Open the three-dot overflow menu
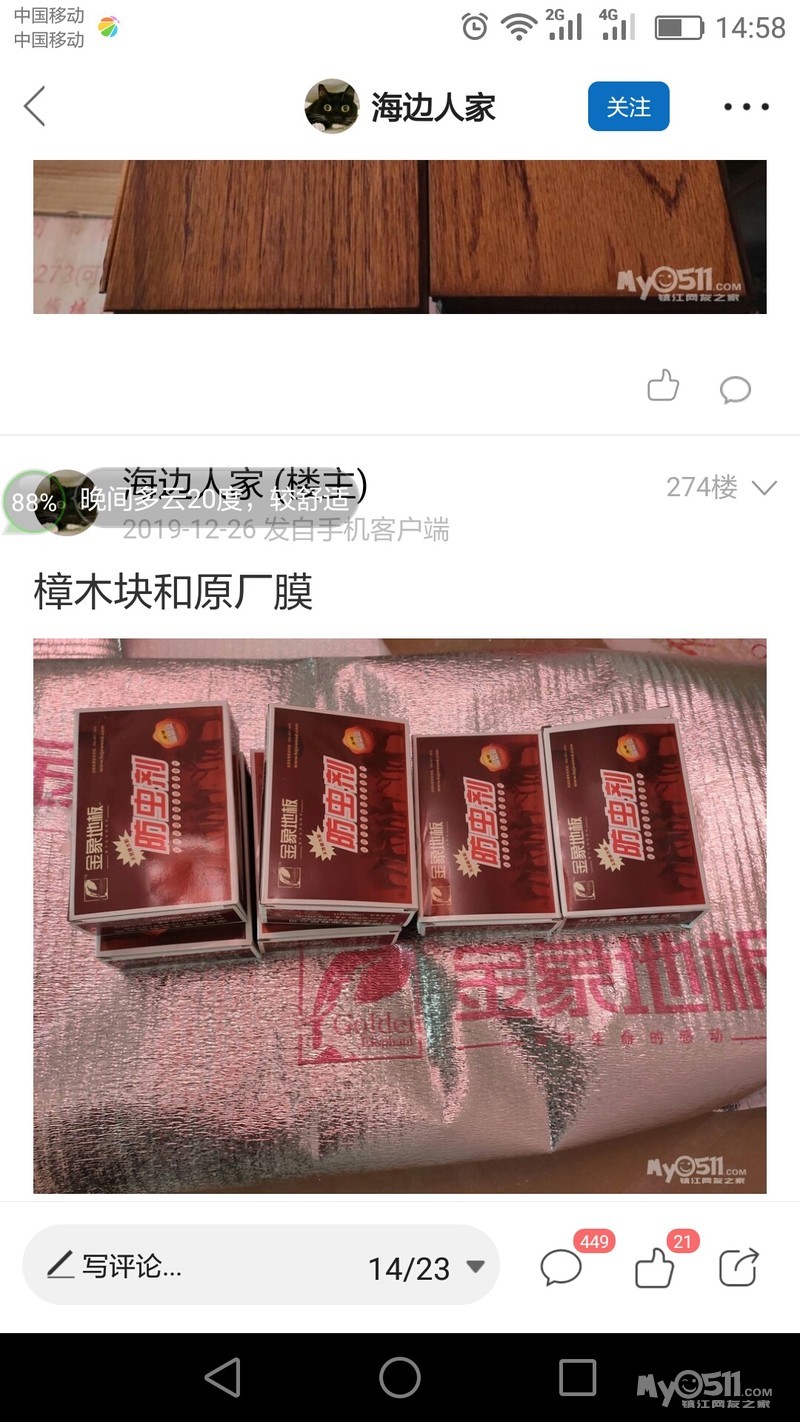Image resolution: width=800 pixels, height=1422 pixels. tap(746, 107)
